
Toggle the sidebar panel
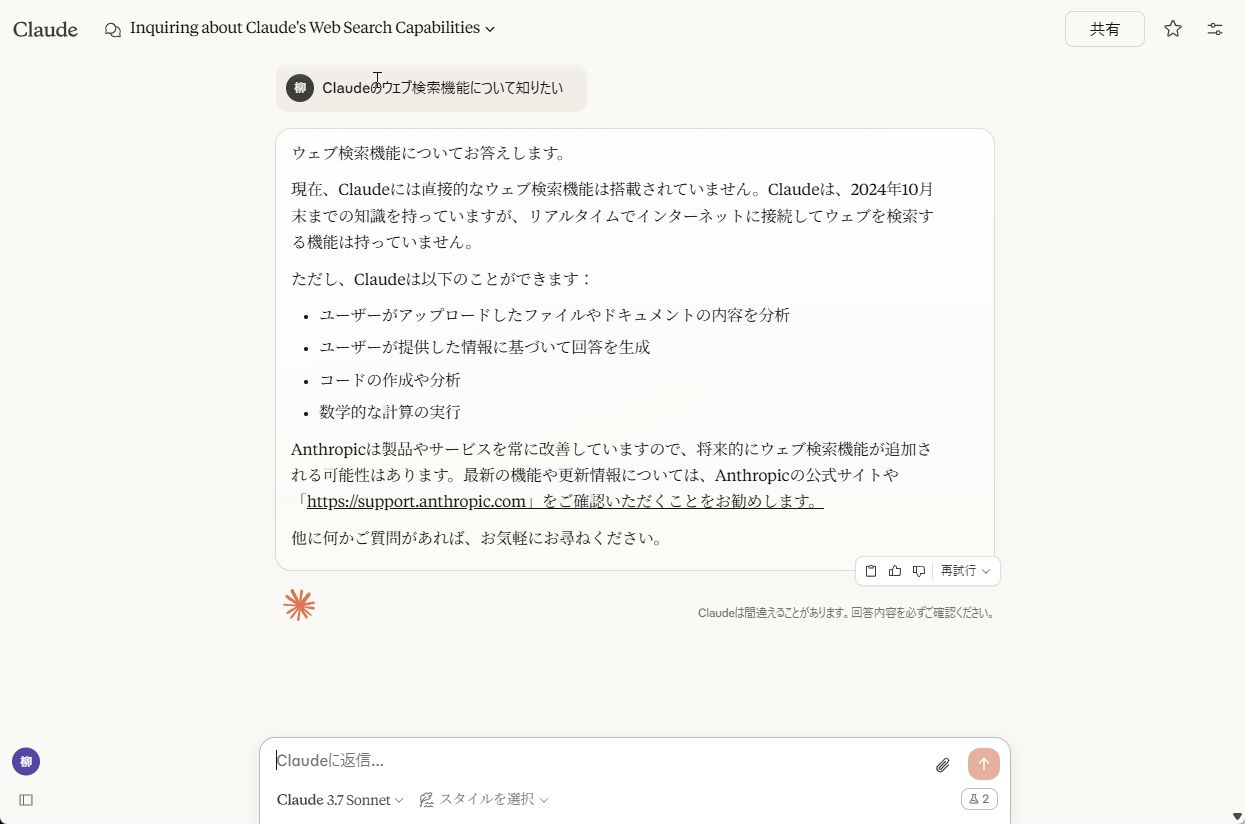26,800
